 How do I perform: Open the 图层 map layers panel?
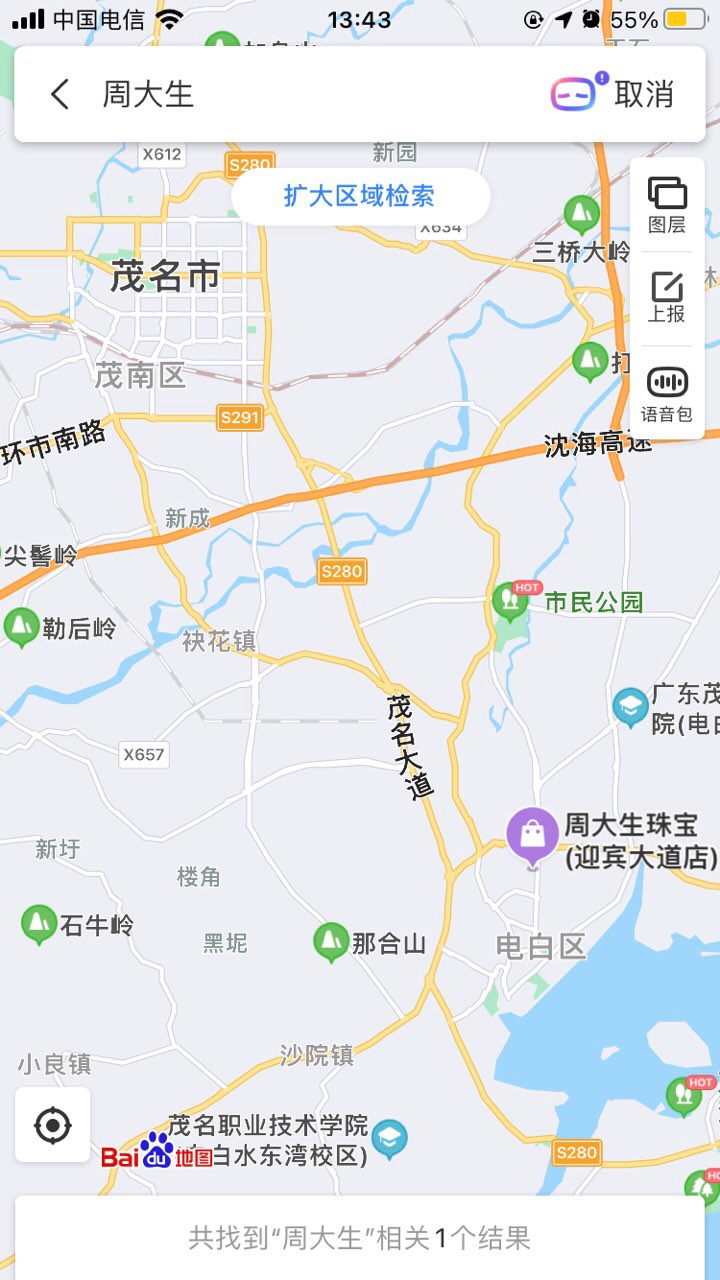point(667,205)
